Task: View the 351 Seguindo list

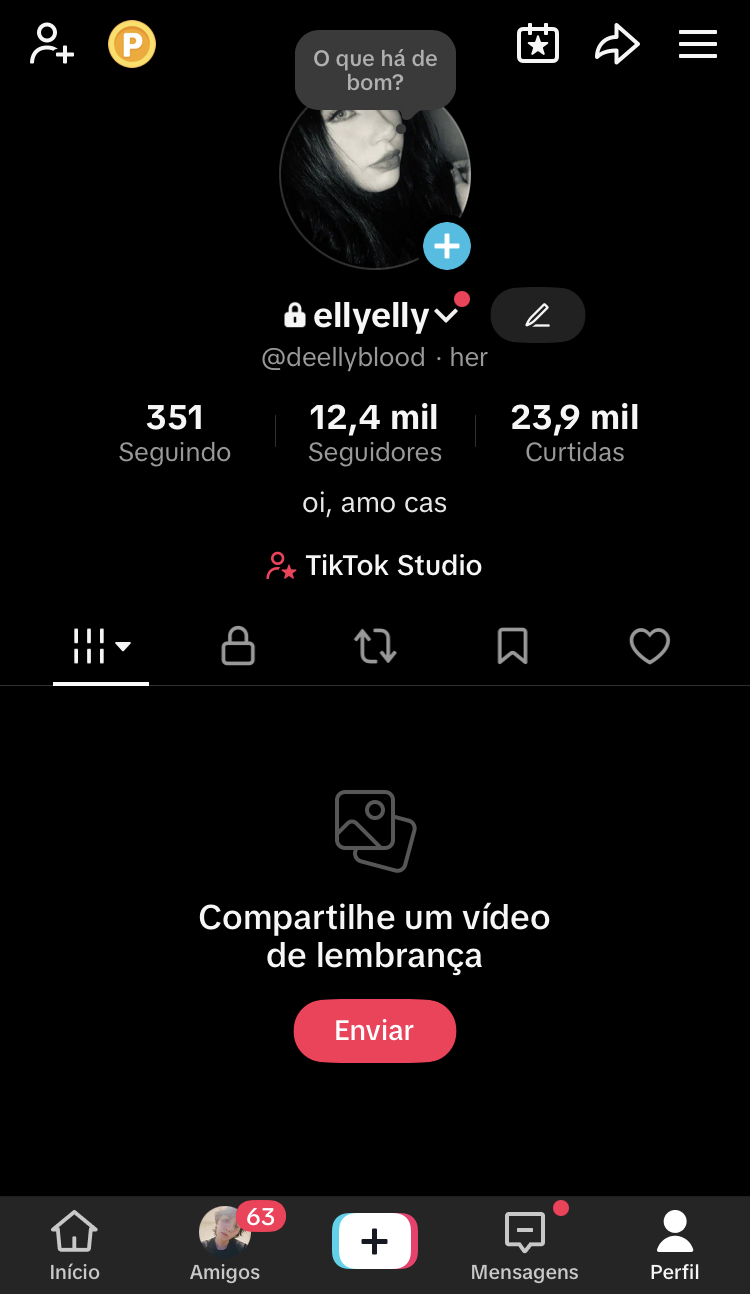Action: point(175,432)
